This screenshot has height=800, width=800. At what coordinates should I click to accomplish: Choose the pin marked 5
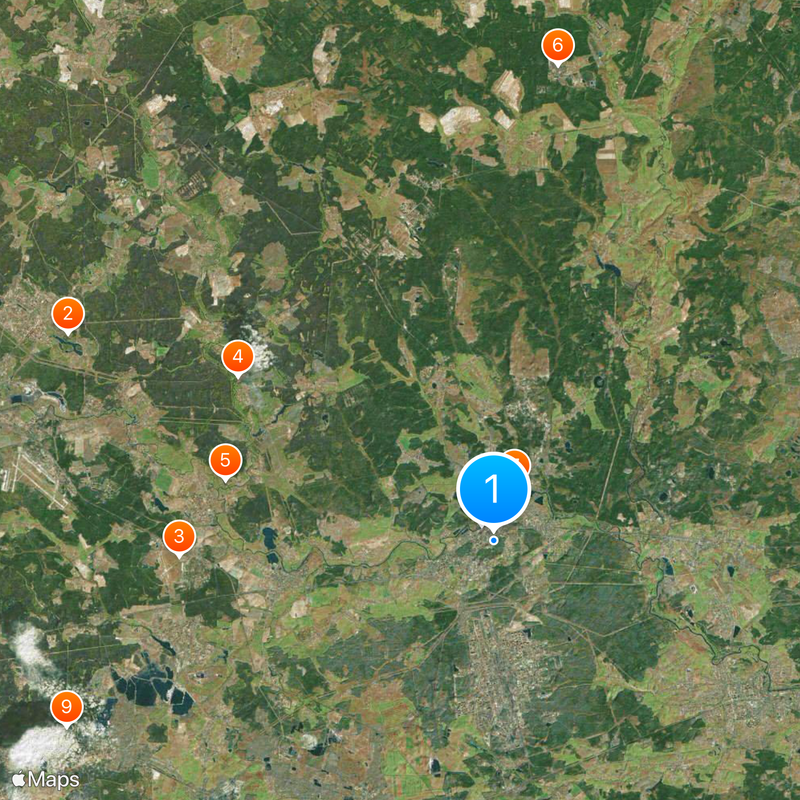[x=225, y=460]
